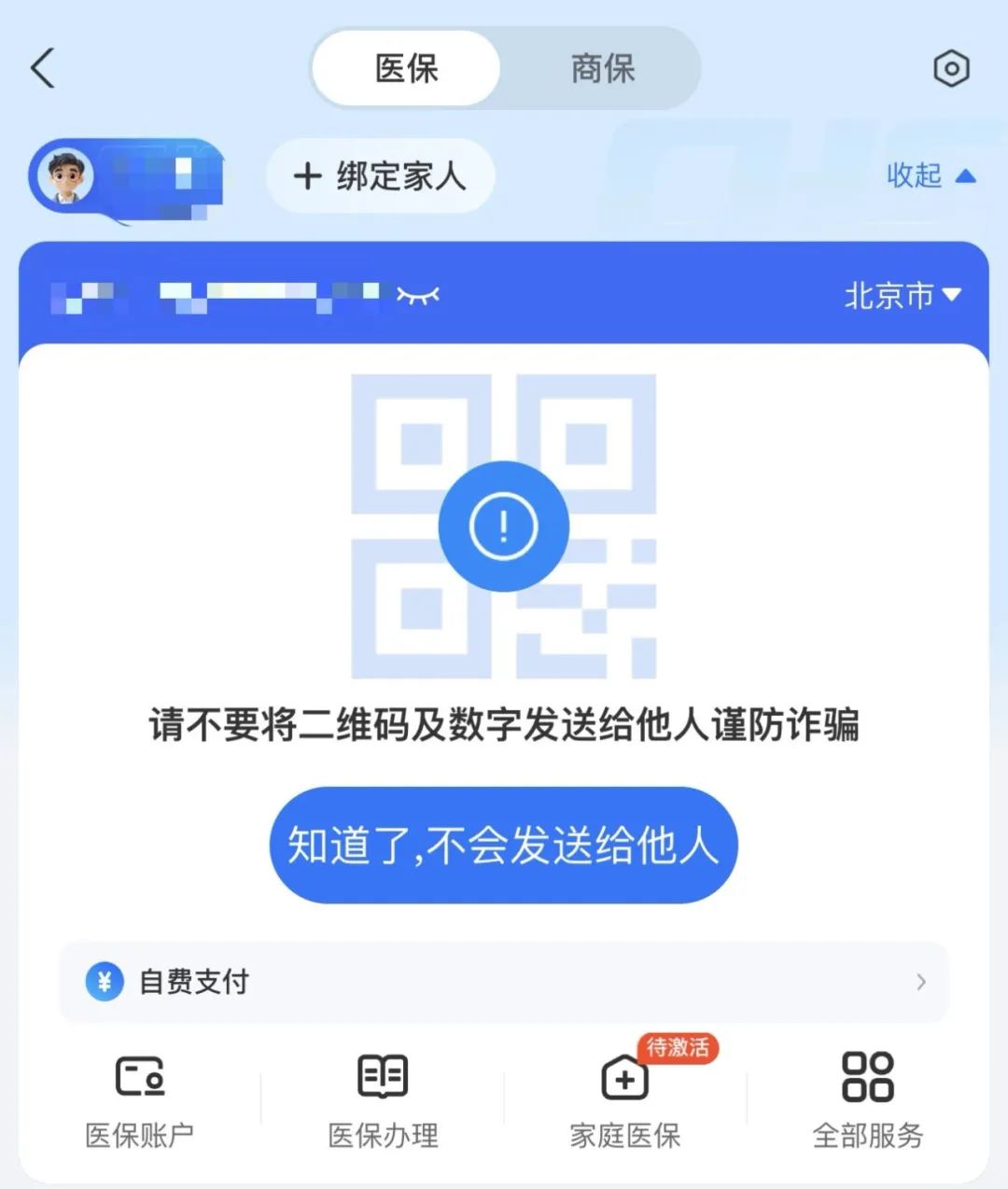
Task: Tap the yellow ¥ icon beside 自费支付
Action: (x=105, y=982)
